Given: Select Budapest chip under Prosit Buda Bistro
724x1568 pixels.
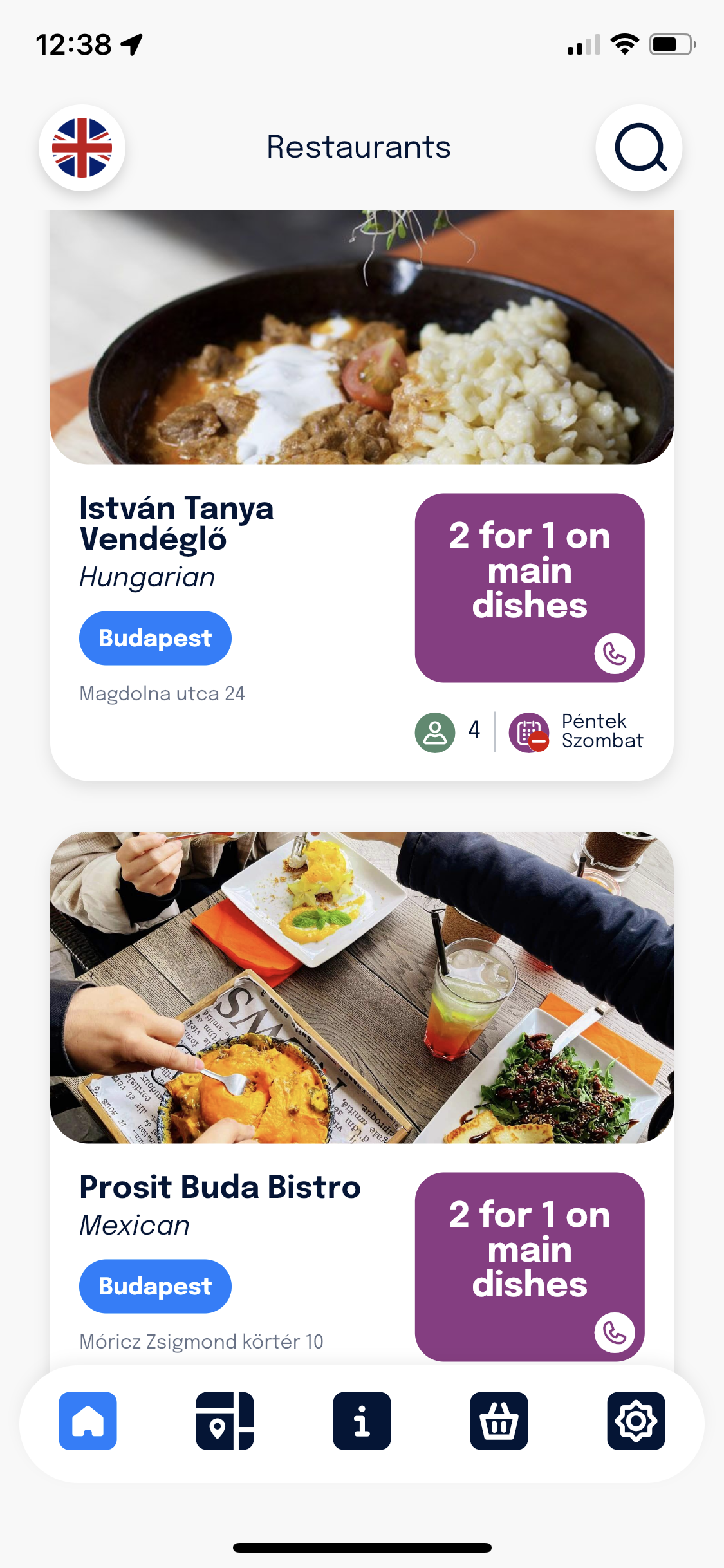Looking at the screenshot, I should coord(155,1286).
